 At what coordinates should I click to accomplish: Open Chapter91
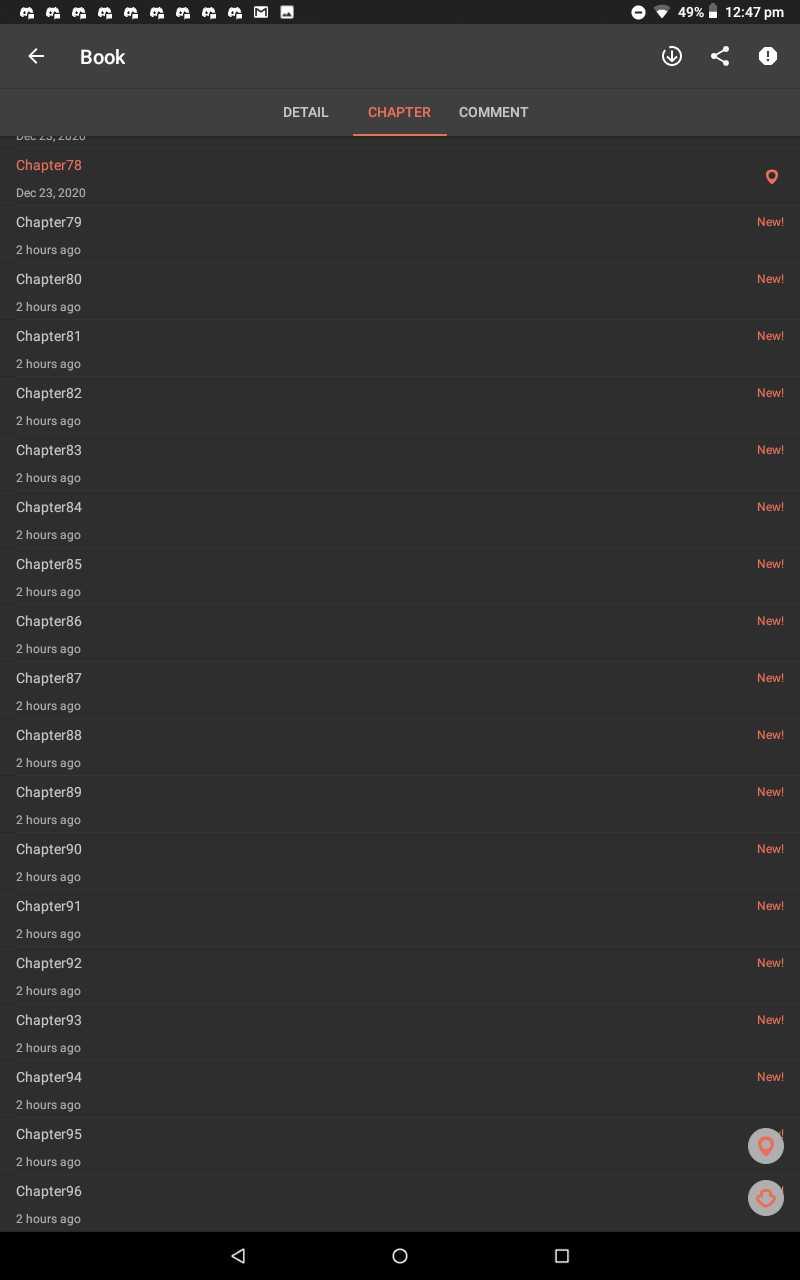(x=400, y=918)
